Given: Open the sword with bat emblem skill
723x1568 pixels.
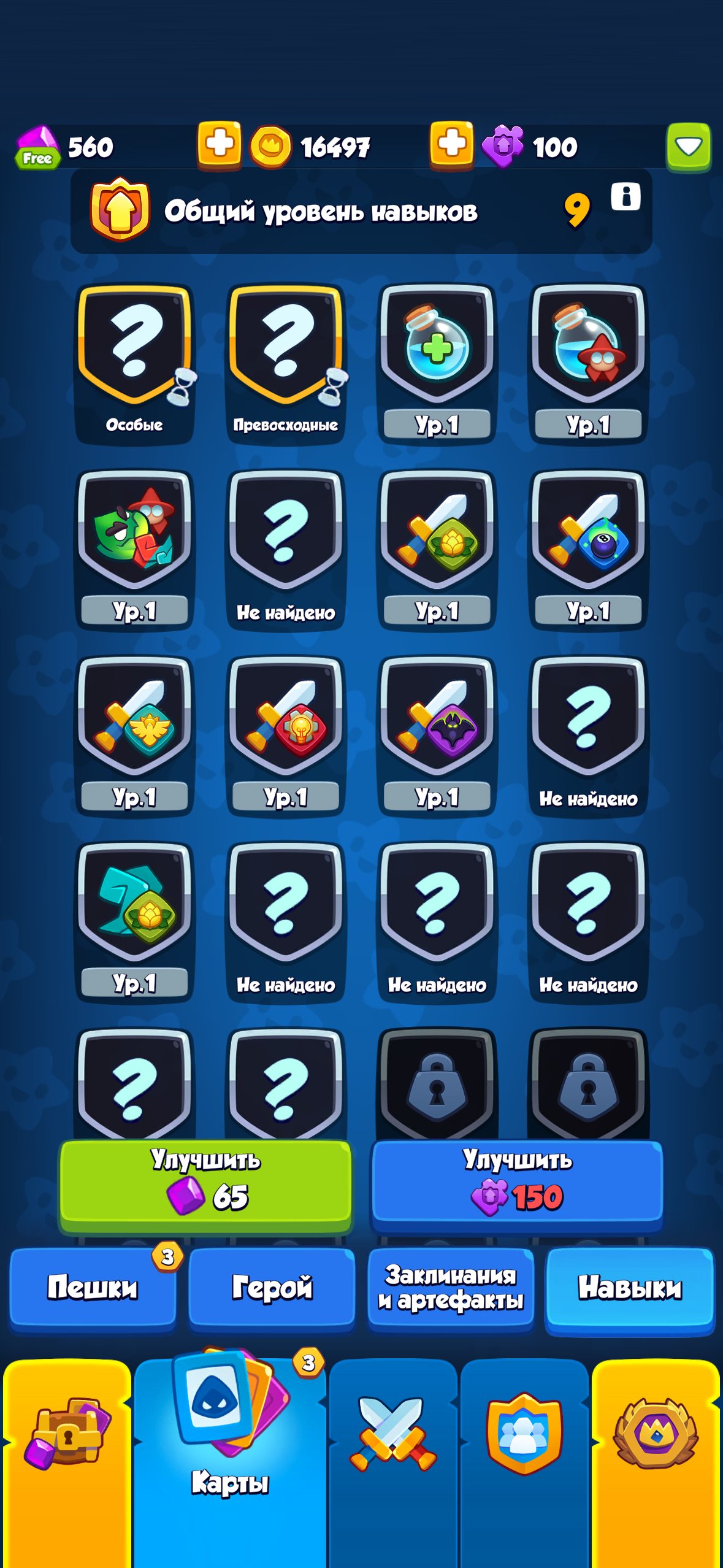Looking at the screenshot, I should (437, 735).
